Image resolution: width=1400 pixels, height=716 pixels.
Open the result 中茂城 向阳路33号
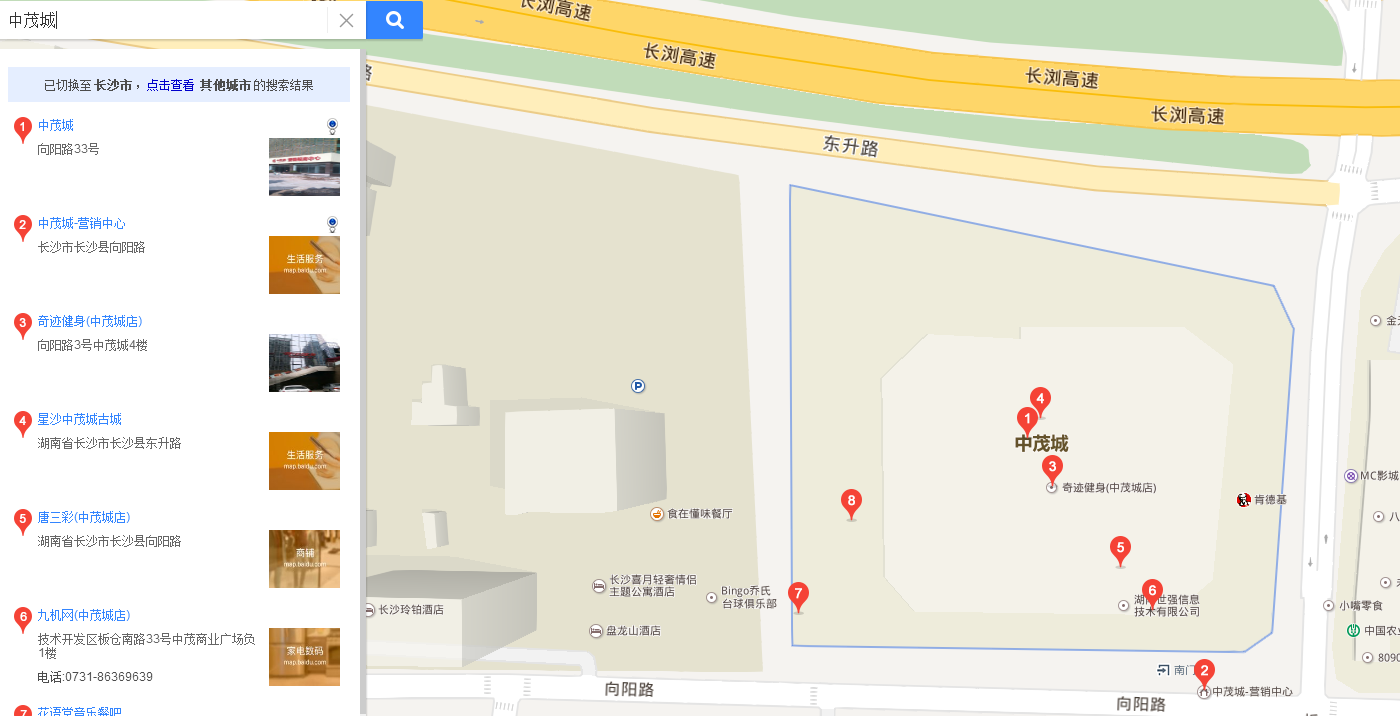(56, 126)
